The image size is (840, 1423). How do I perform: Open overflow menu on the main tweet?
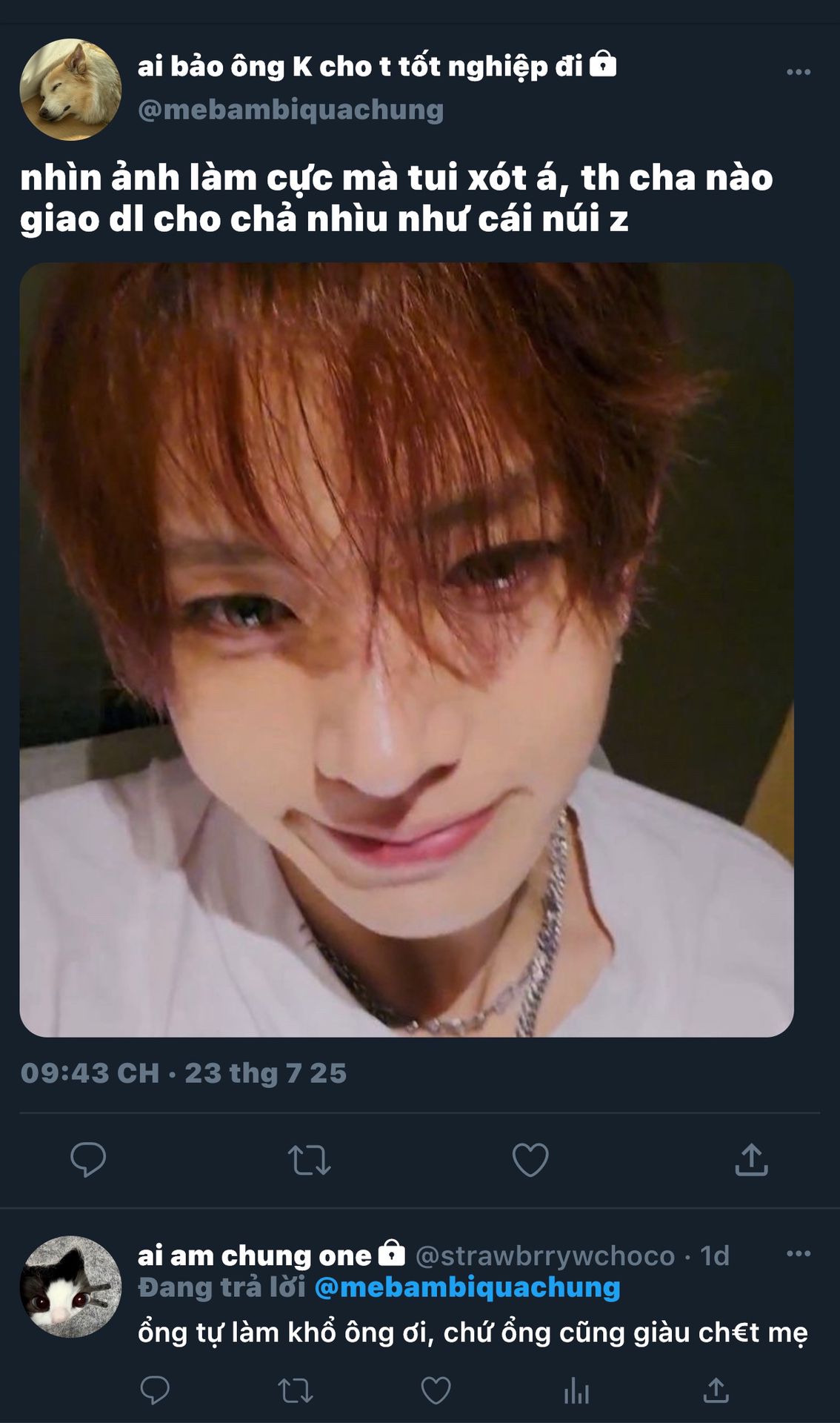(x=798, y=72)
